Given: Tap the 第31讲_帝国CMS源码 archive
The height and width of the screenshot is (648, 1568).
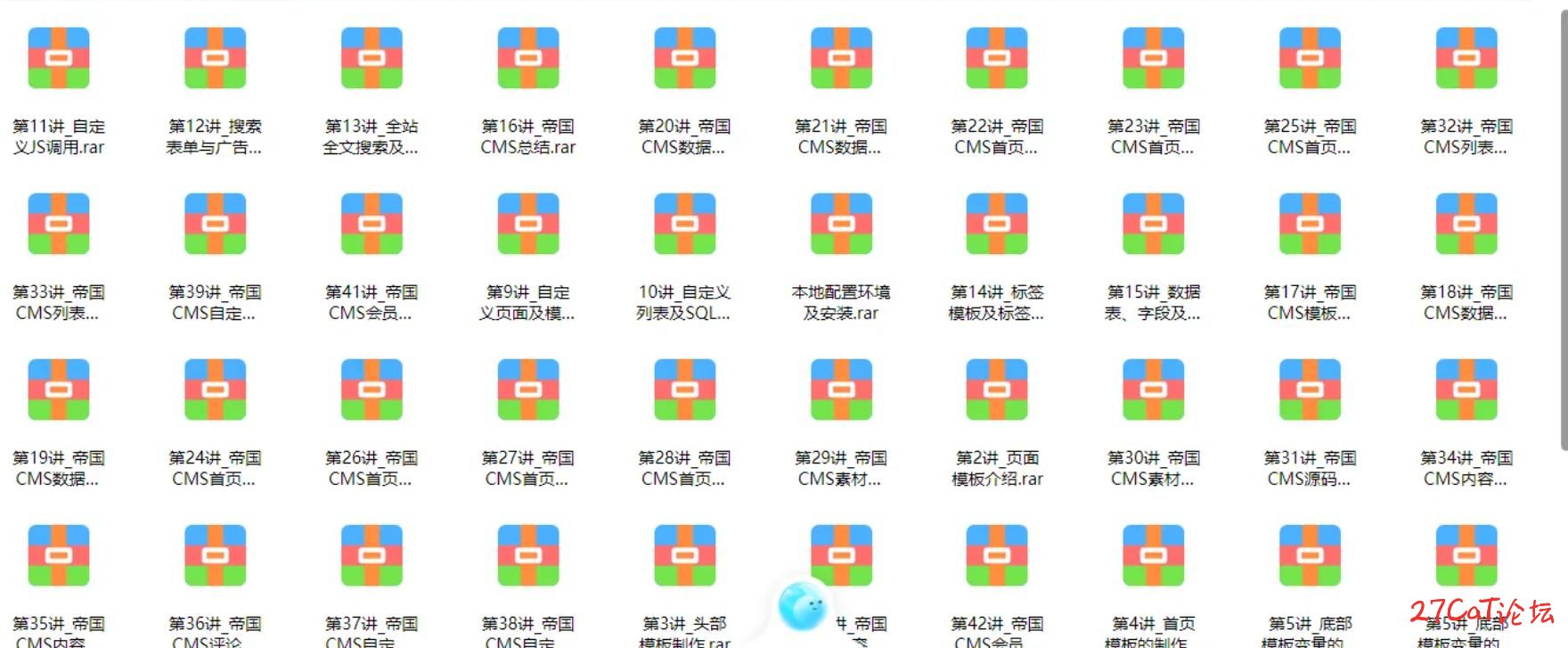Looking at the screenshot, I should [1310, 390].
